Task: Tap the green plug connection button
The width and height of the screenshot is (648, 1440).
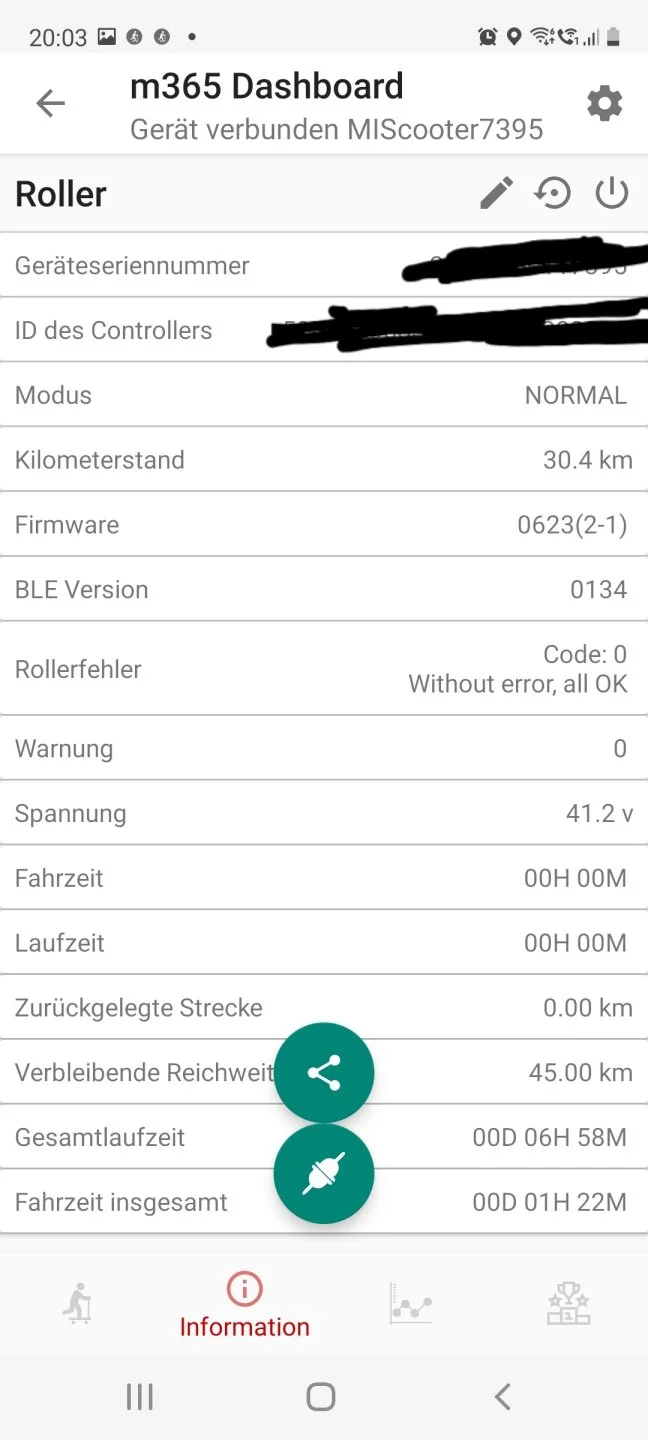Action: (324, 1173)
